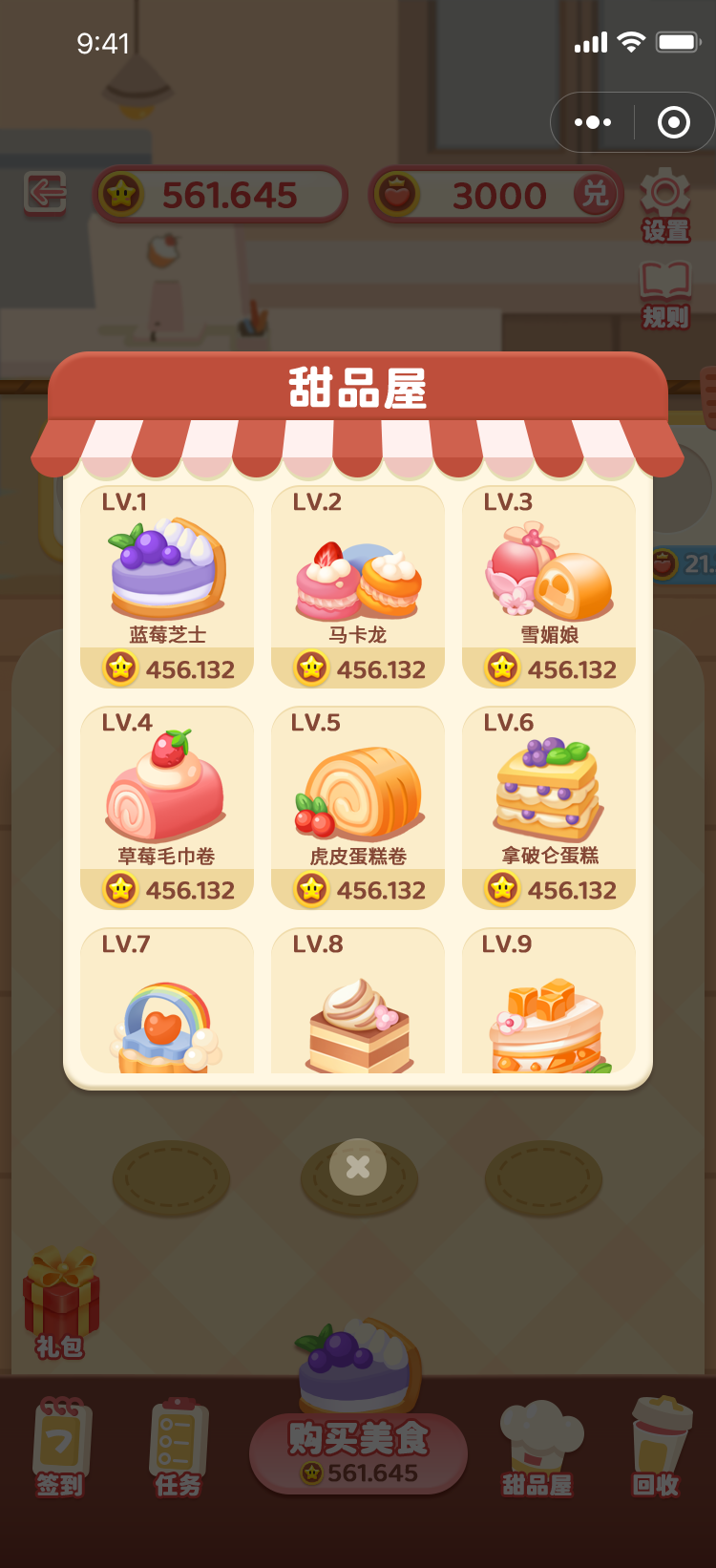Close the 甜品屋 popup
The height and width of the screenshot is (1568, 716).
(x=358, y=1166)
